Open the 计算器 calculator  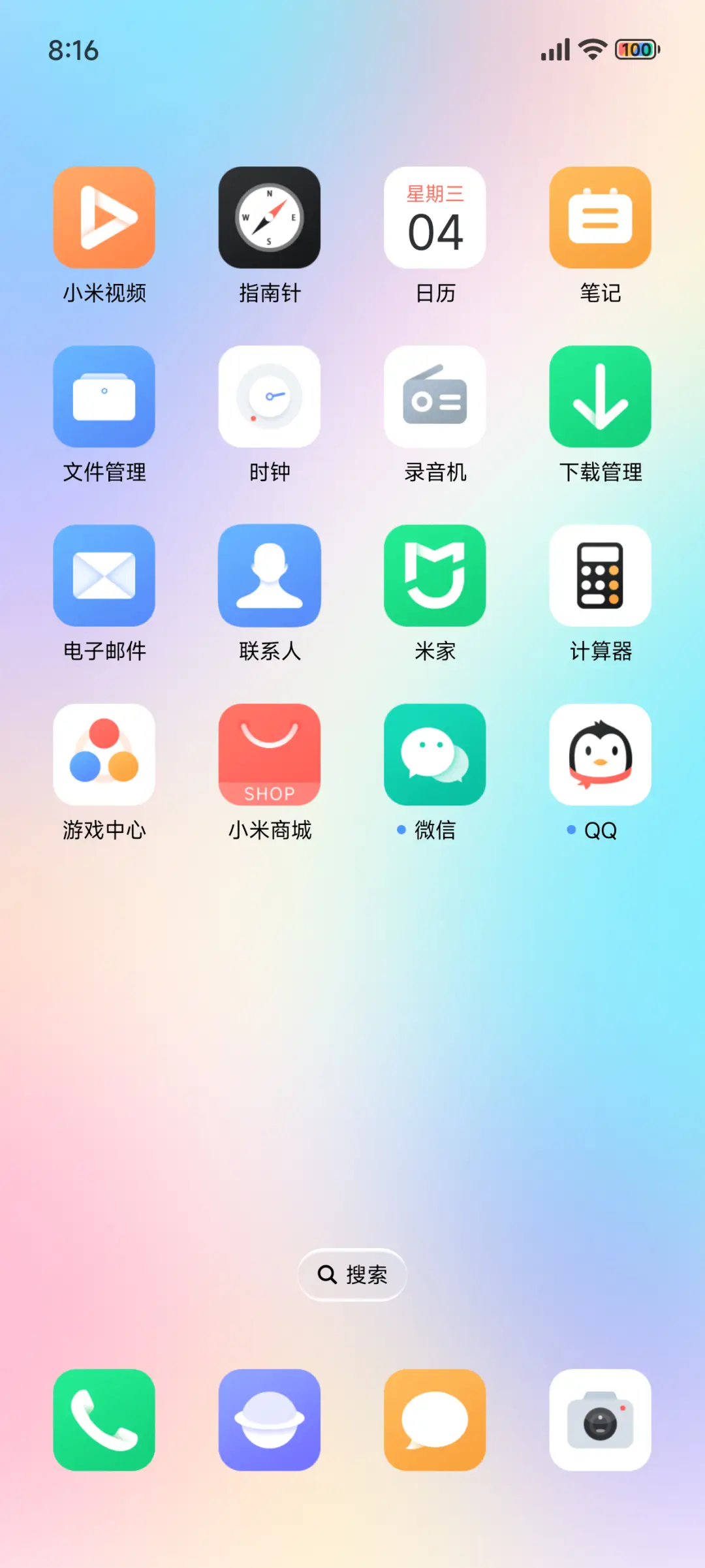(601, 576)
